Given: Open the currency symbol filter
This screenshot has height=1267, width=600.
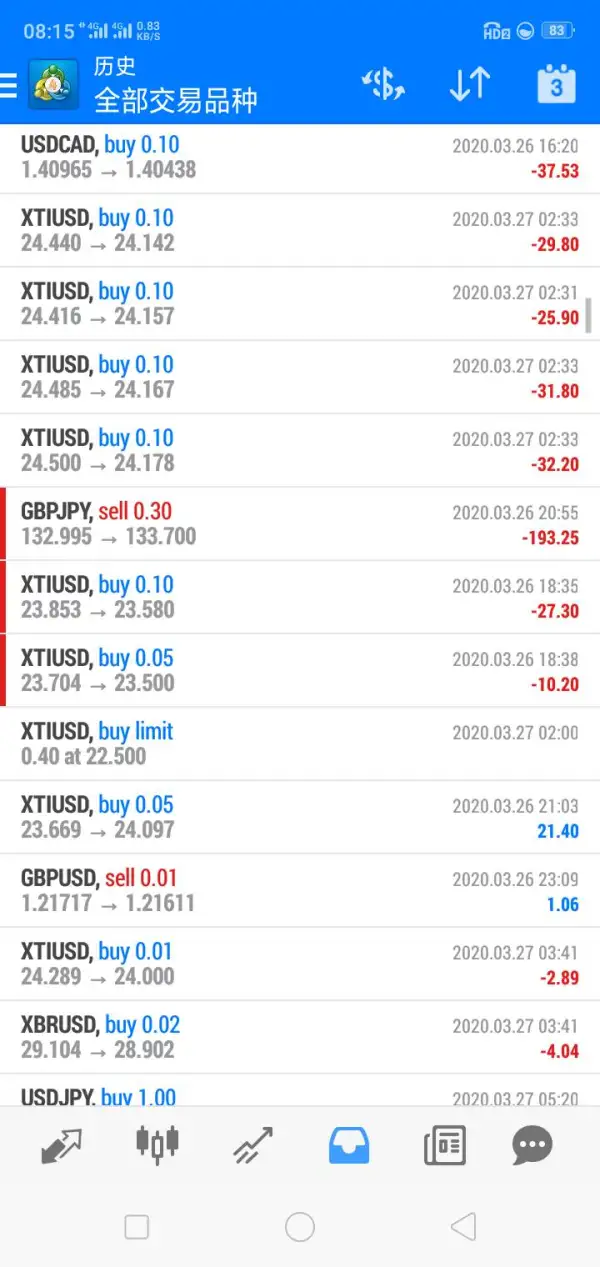Looking at the screenshot, I should pyautogui.click(x=383, y=86).
